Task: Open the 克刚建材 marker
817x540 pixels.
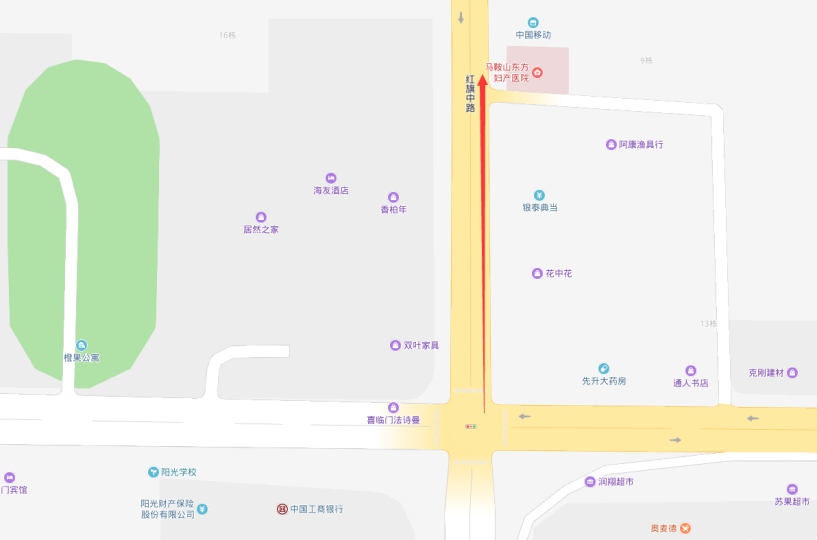Action: click(x=792, y=373)
